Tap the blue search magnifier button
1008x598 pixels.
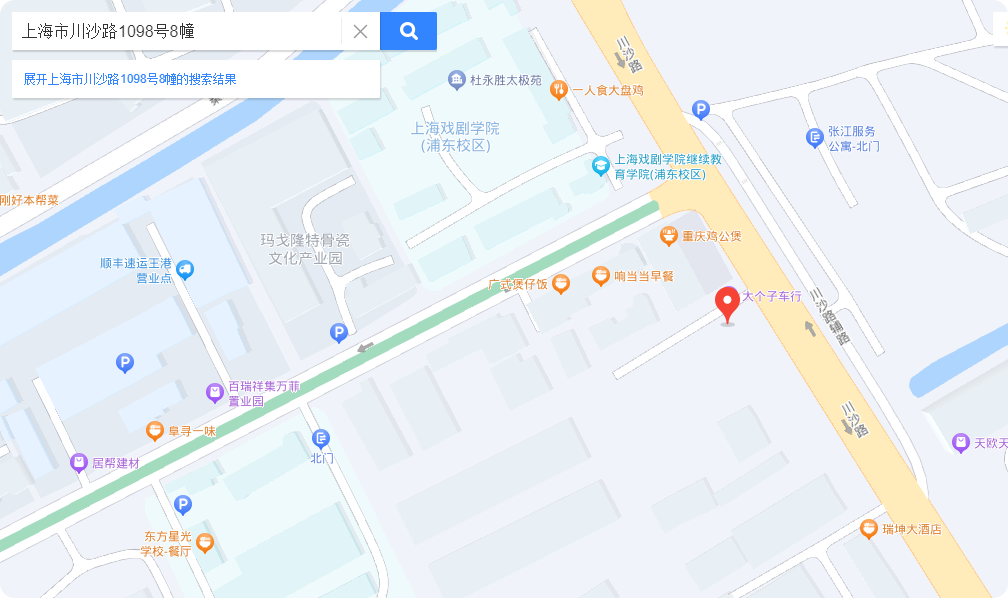408,31
